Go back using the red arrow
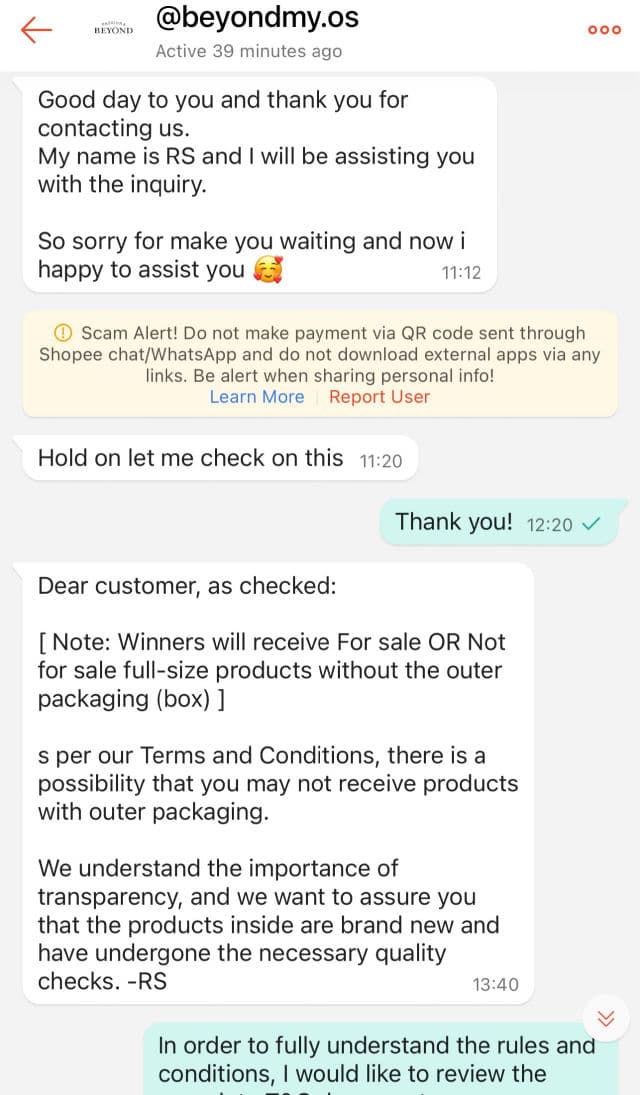640x1095 pixels. (x=36, y=30)
